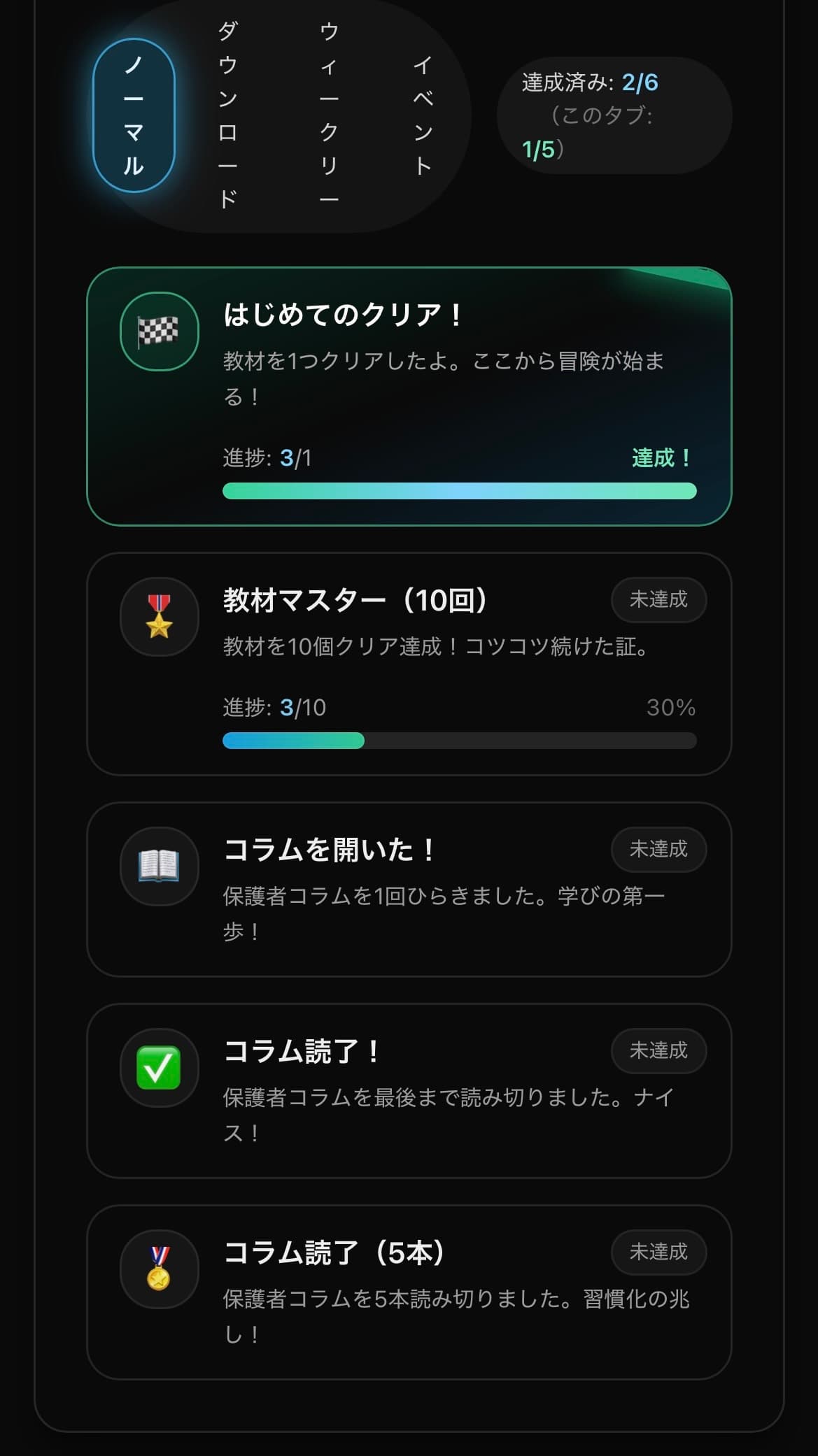Click the コラム読了（5本） achievement card

coord(409,1297)
